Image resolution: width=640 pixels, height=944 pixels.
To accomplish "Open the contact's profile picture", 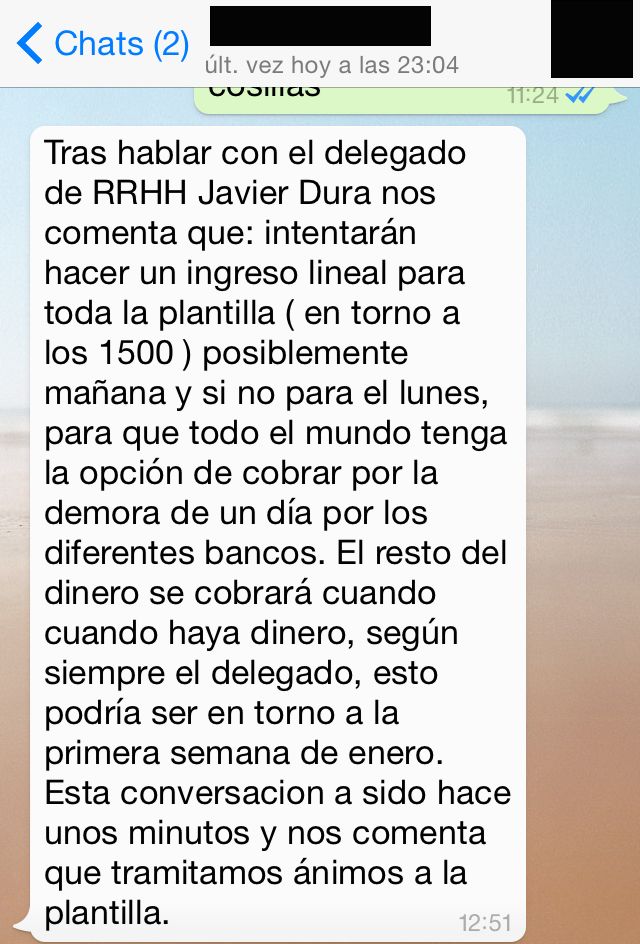I will (591, 40).
